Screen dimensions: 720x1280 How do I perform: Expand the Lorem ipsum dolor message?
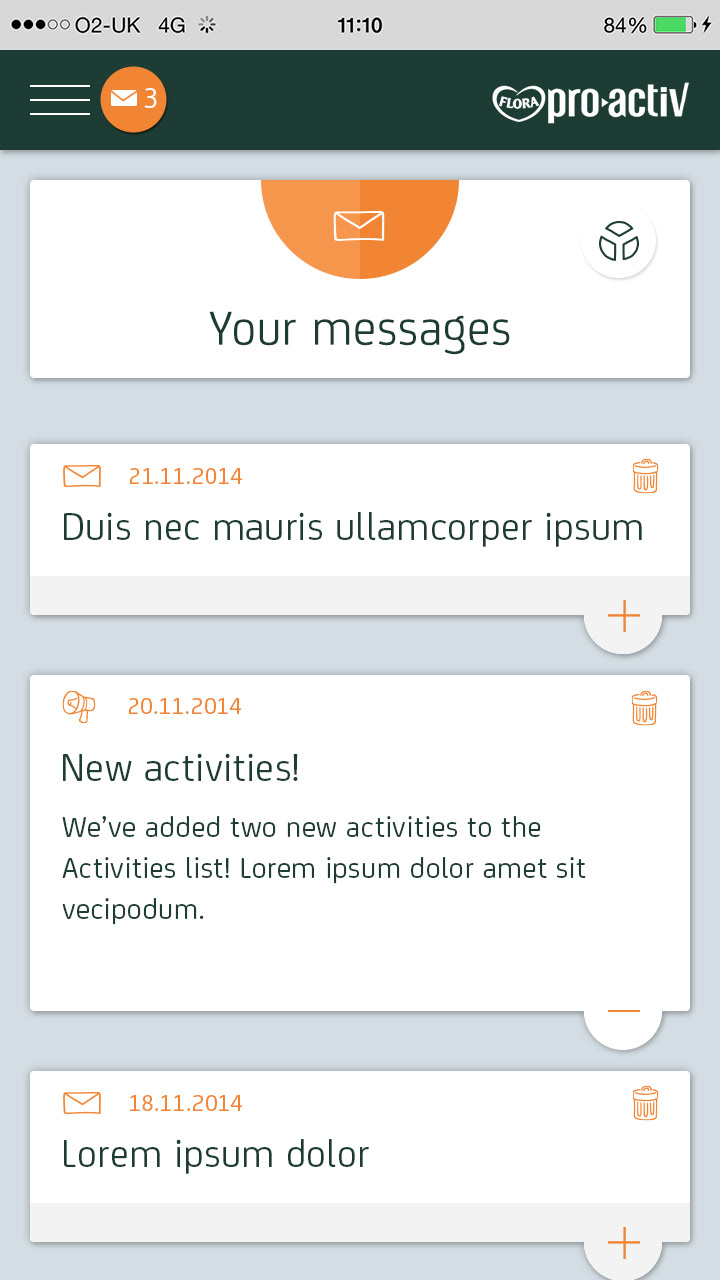pyautogui.click(x=623, y=1243)
